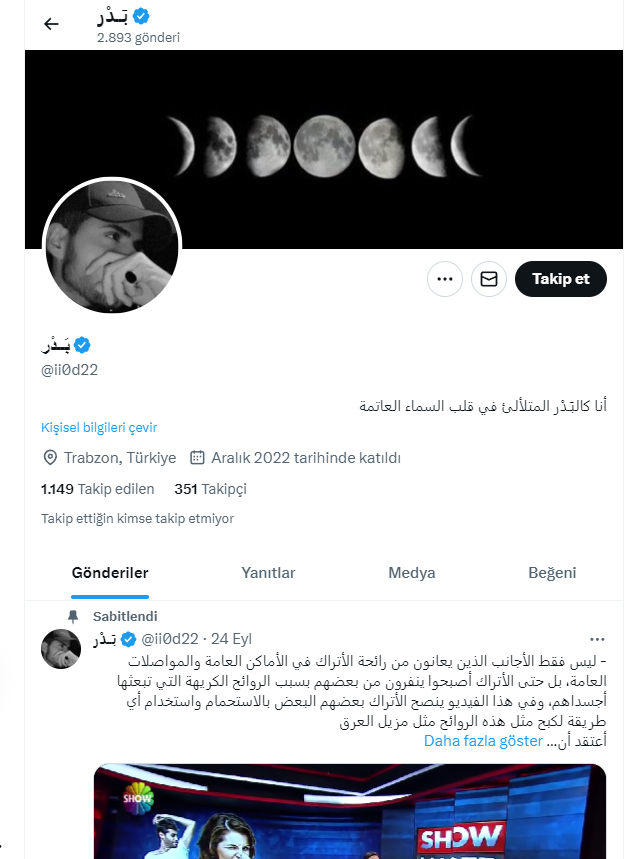Switch to the Beğeni tab

[x=552, y=573]
